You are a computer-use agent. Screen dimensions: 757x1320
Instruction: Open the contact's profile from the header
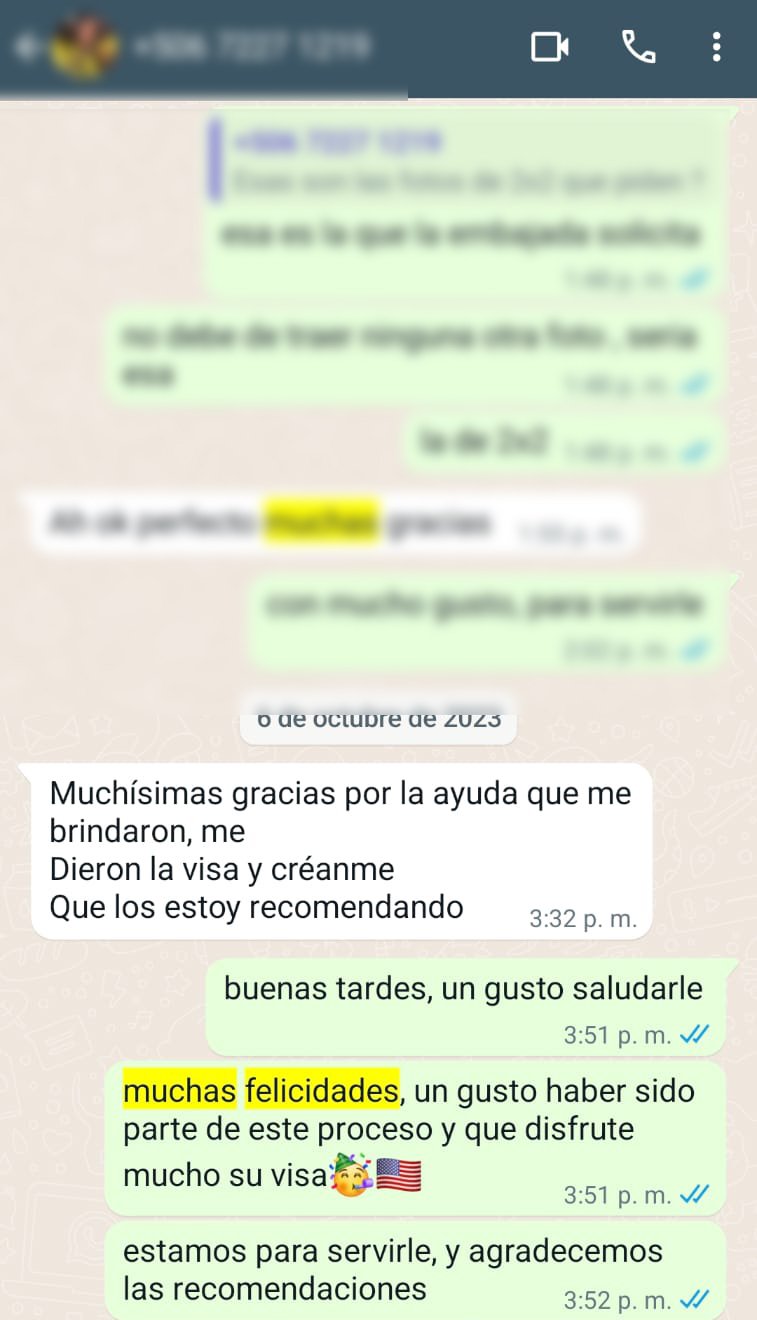pyautogui.click(x=250, y=46)
